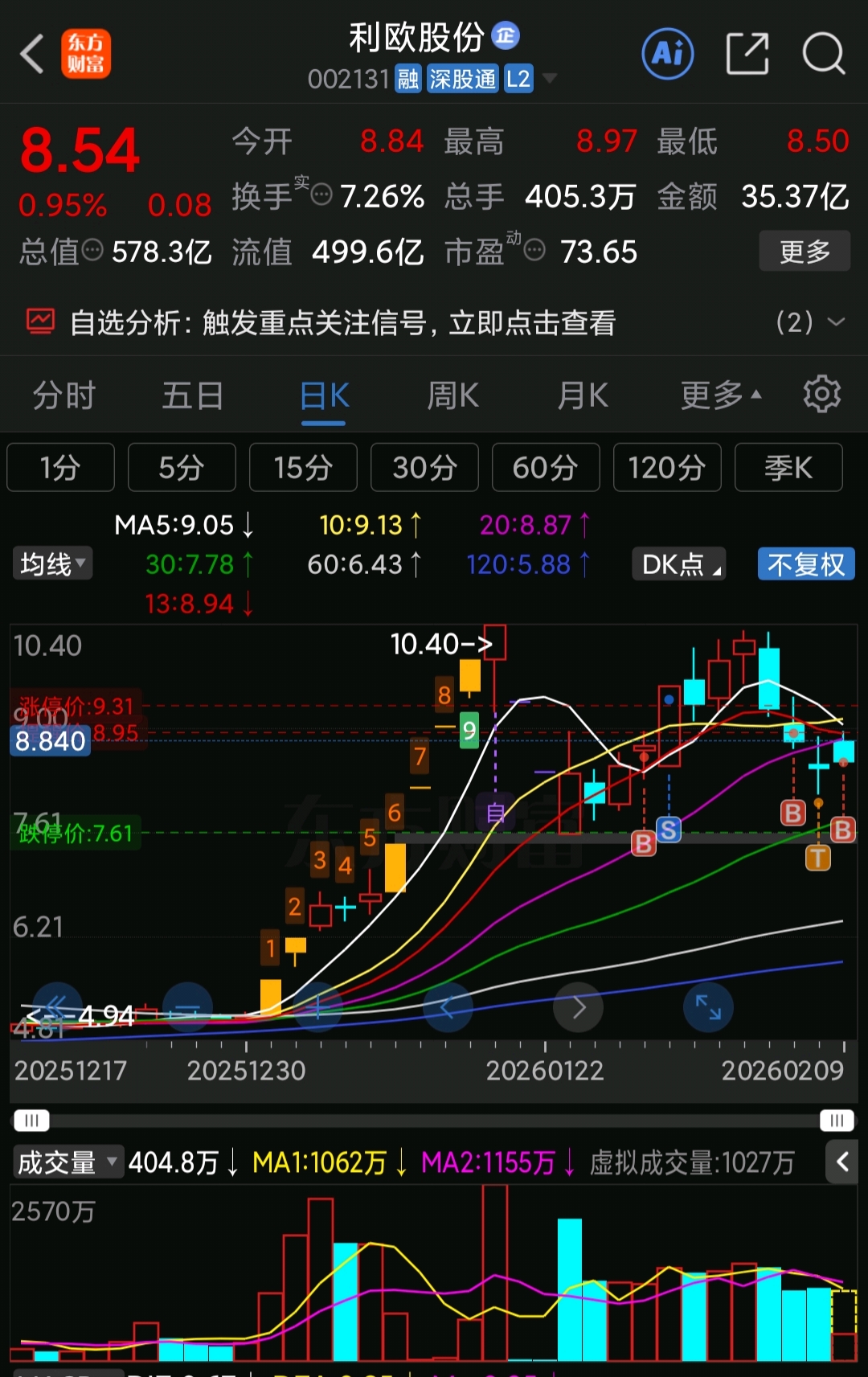Change the 不复权 adjustment setting
The width and height of the screenshot is (868, 1377).
click(805, 564)
